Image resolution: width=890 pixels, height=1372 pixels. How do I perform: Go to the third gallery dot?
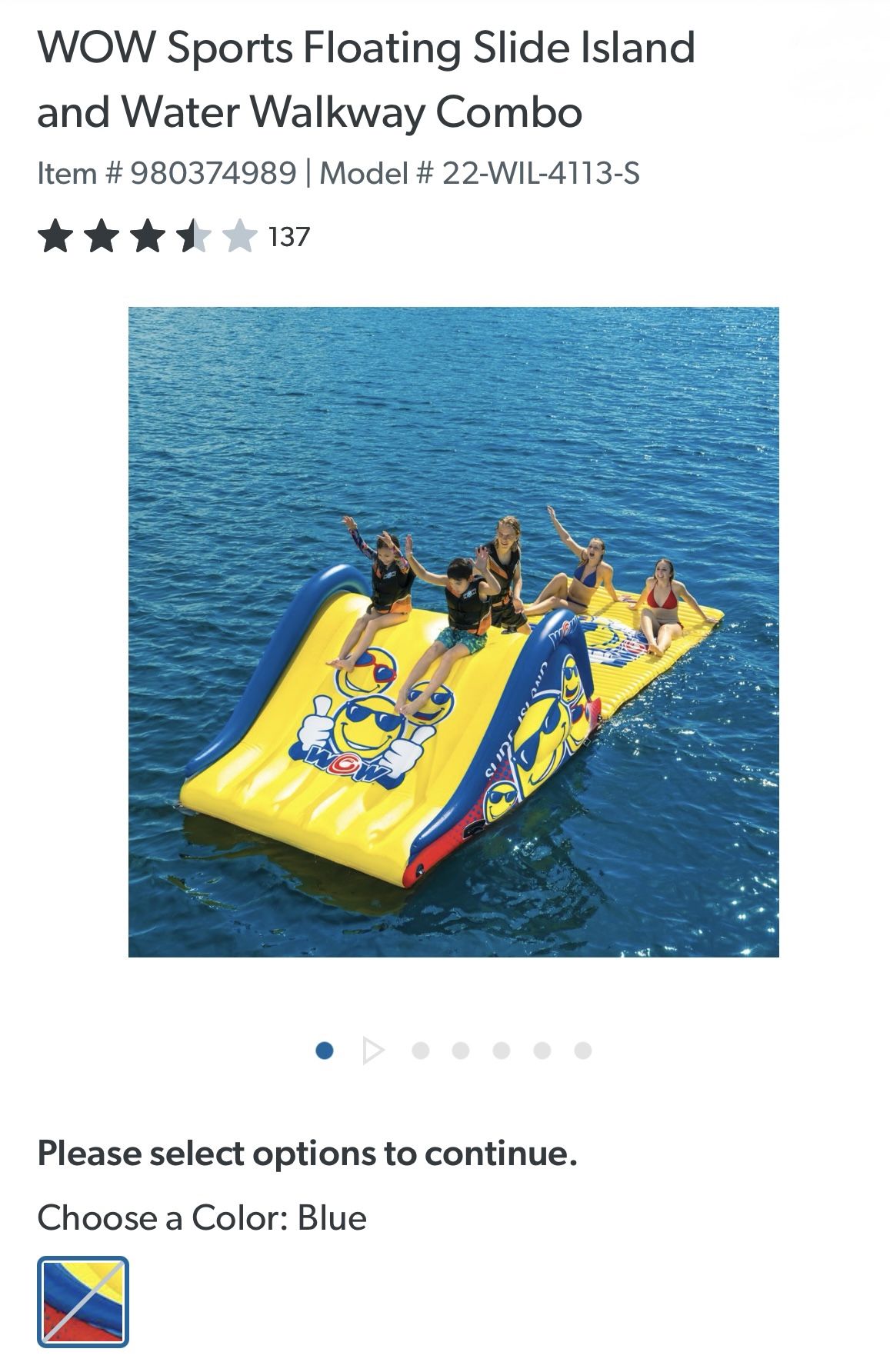click(420, 1051)
